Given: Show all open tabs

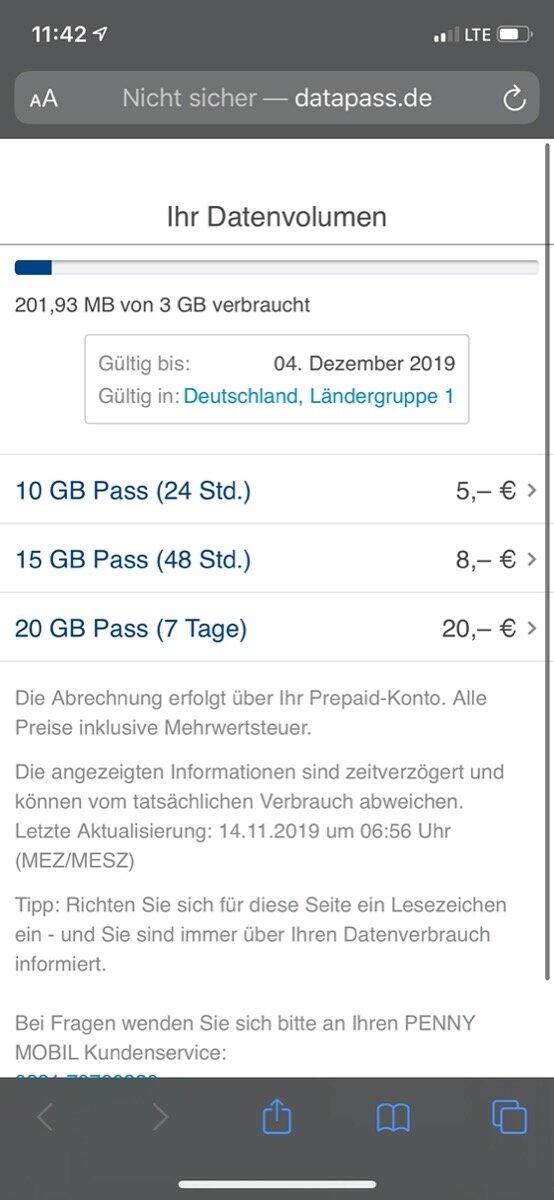Looking at the screenshot, I should (x=509, y=1117).
